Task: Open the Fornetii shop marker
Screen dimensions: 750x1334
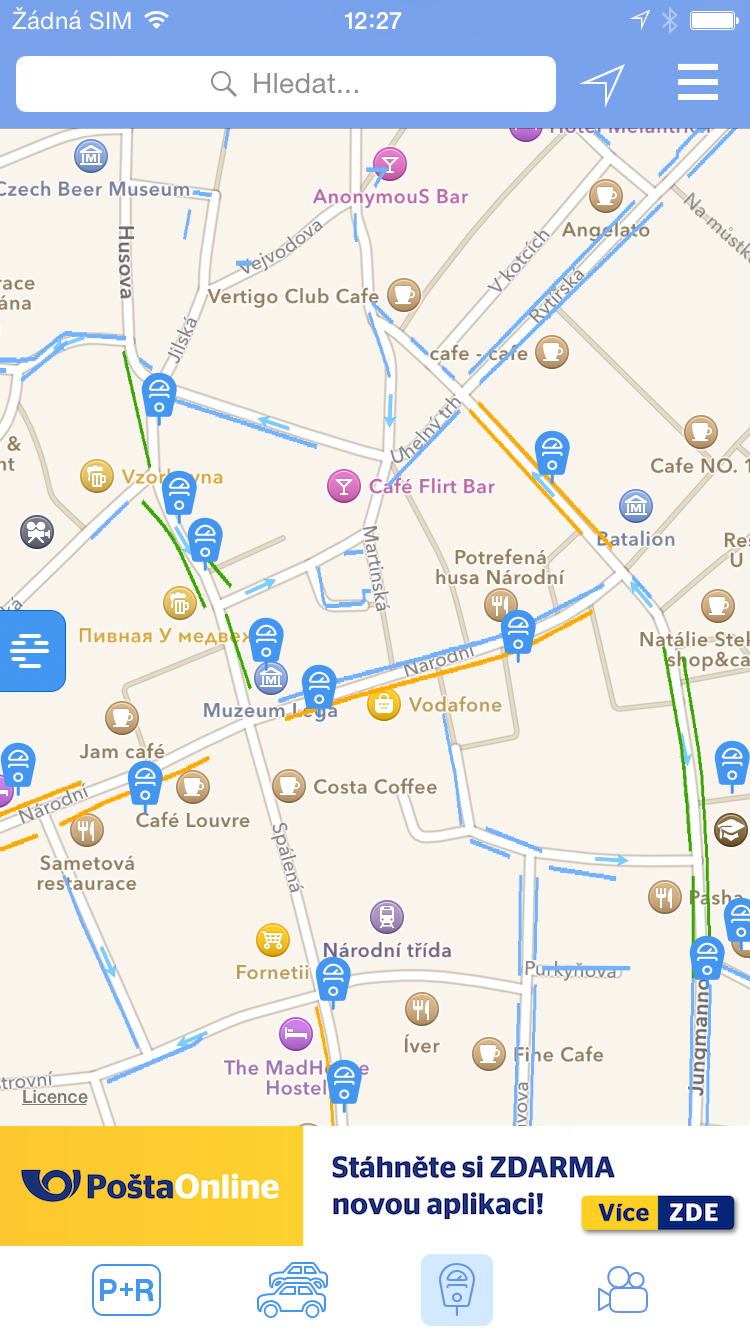Action: [272, 940]
